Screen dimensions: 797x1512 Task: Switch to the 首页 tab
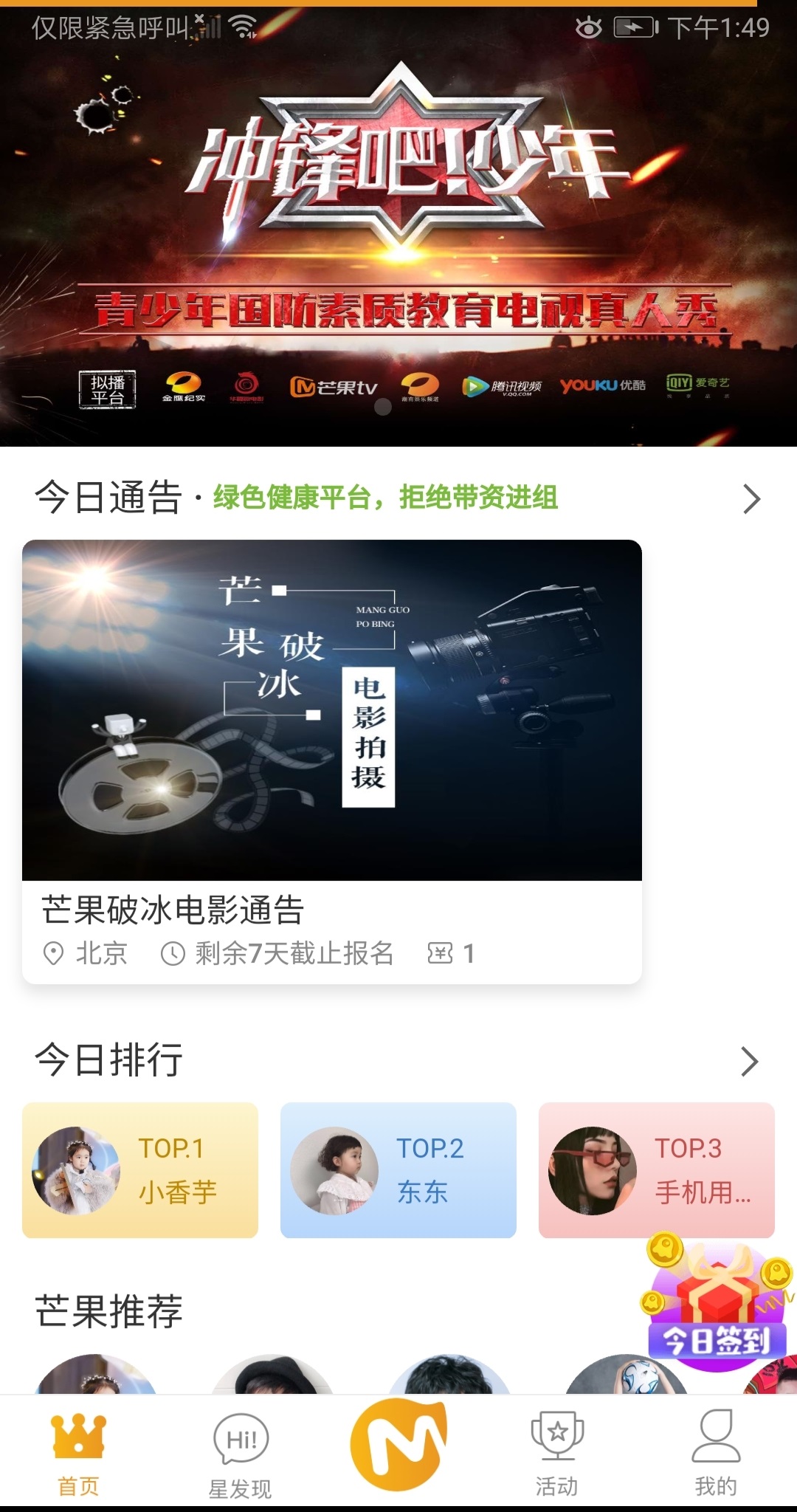pyautogui.click(x=78, y=1454)
